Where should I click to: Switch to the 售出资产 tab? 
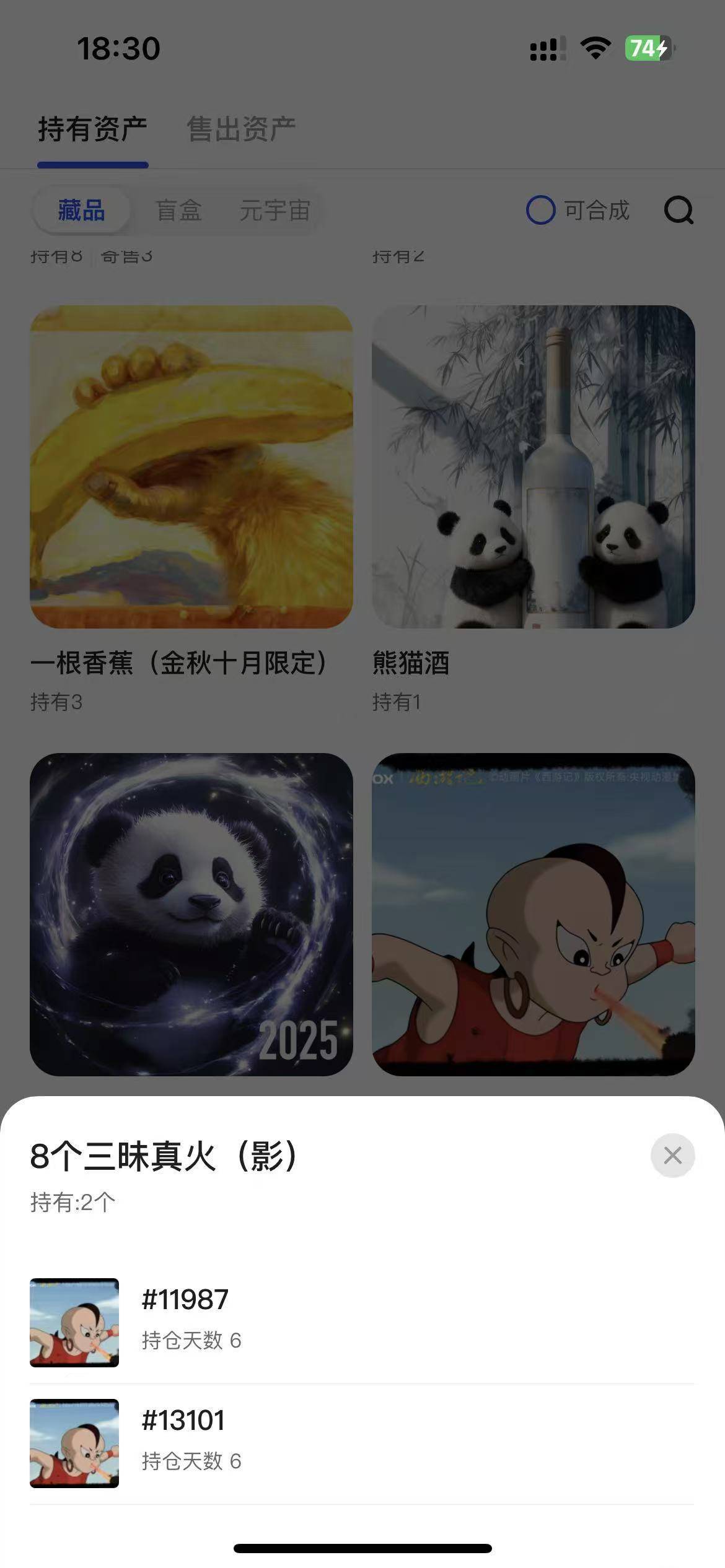point(241,129)
